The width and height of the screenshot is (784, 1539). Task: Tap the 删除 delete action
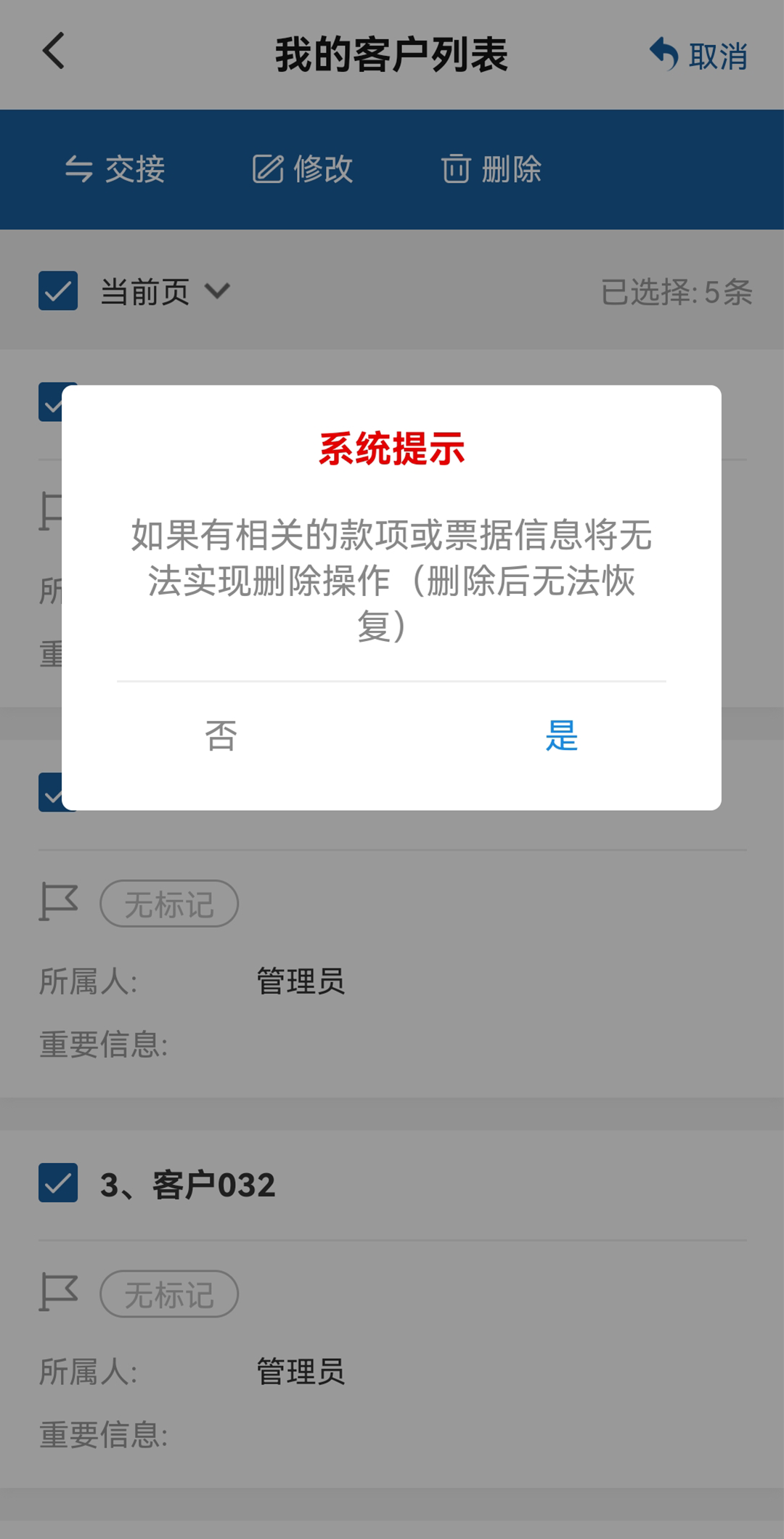[491, 169]
